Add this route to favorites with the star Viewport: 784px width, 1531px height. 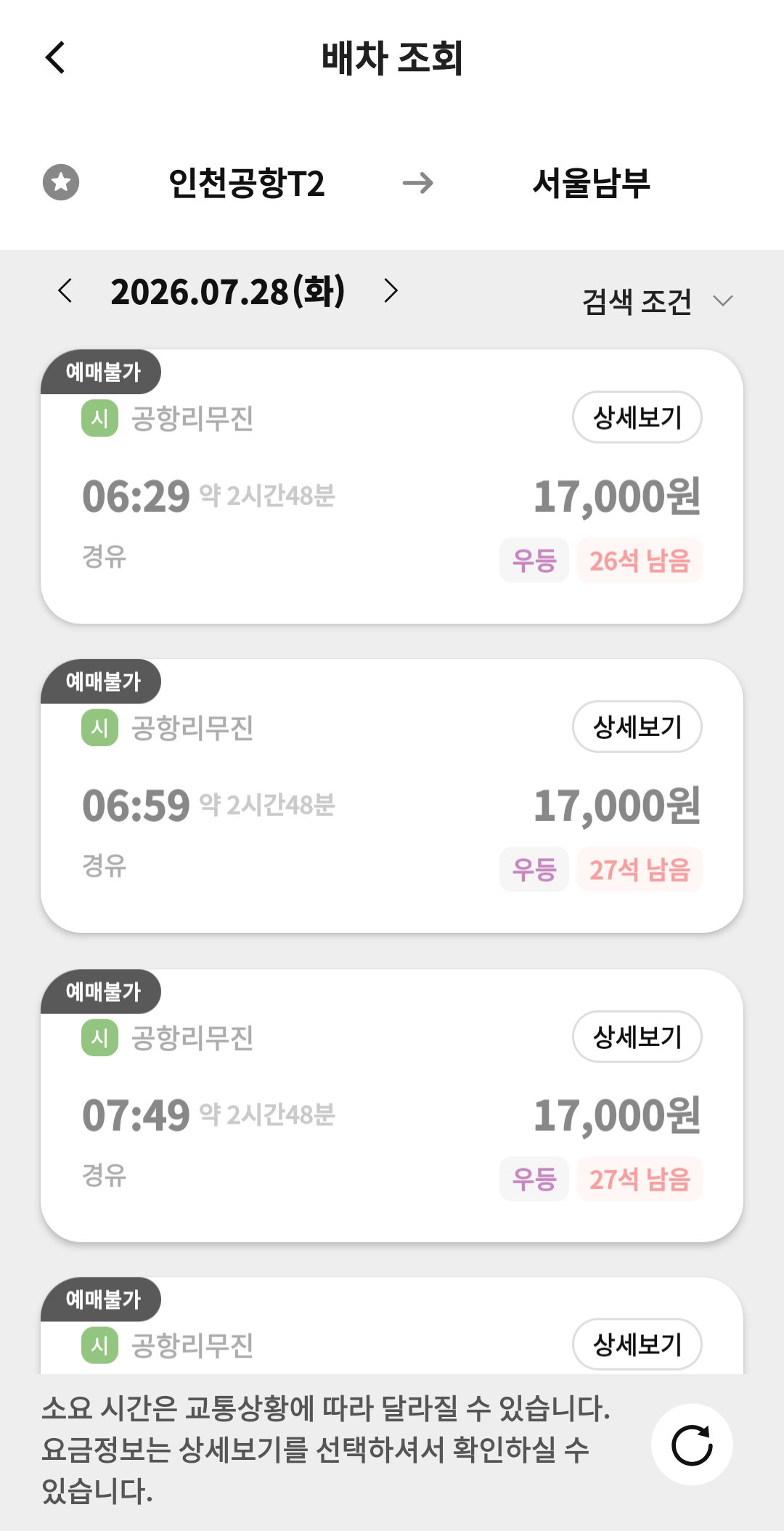pyautogui.click(x=61, y=182)
